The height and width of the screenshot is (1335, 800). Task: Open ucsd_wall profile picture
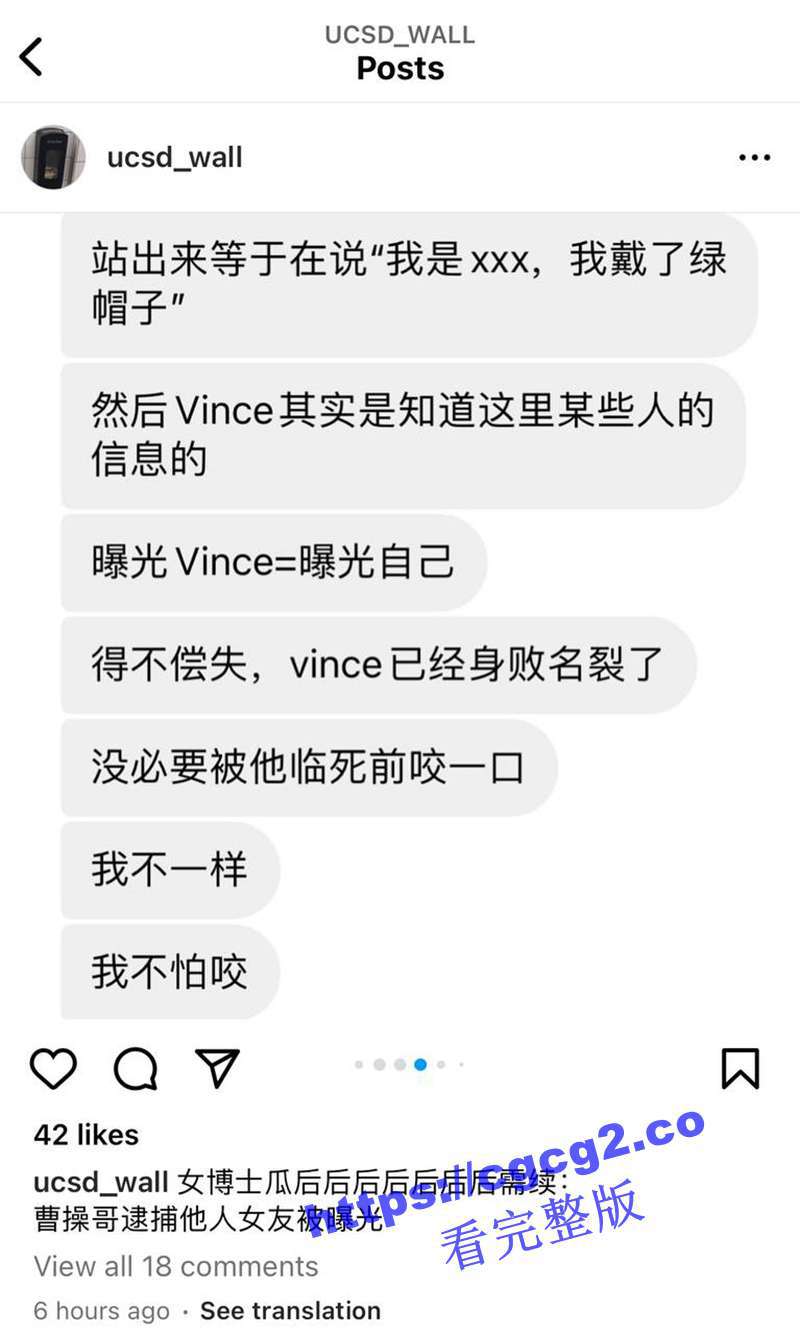click(x=53, y=157)
